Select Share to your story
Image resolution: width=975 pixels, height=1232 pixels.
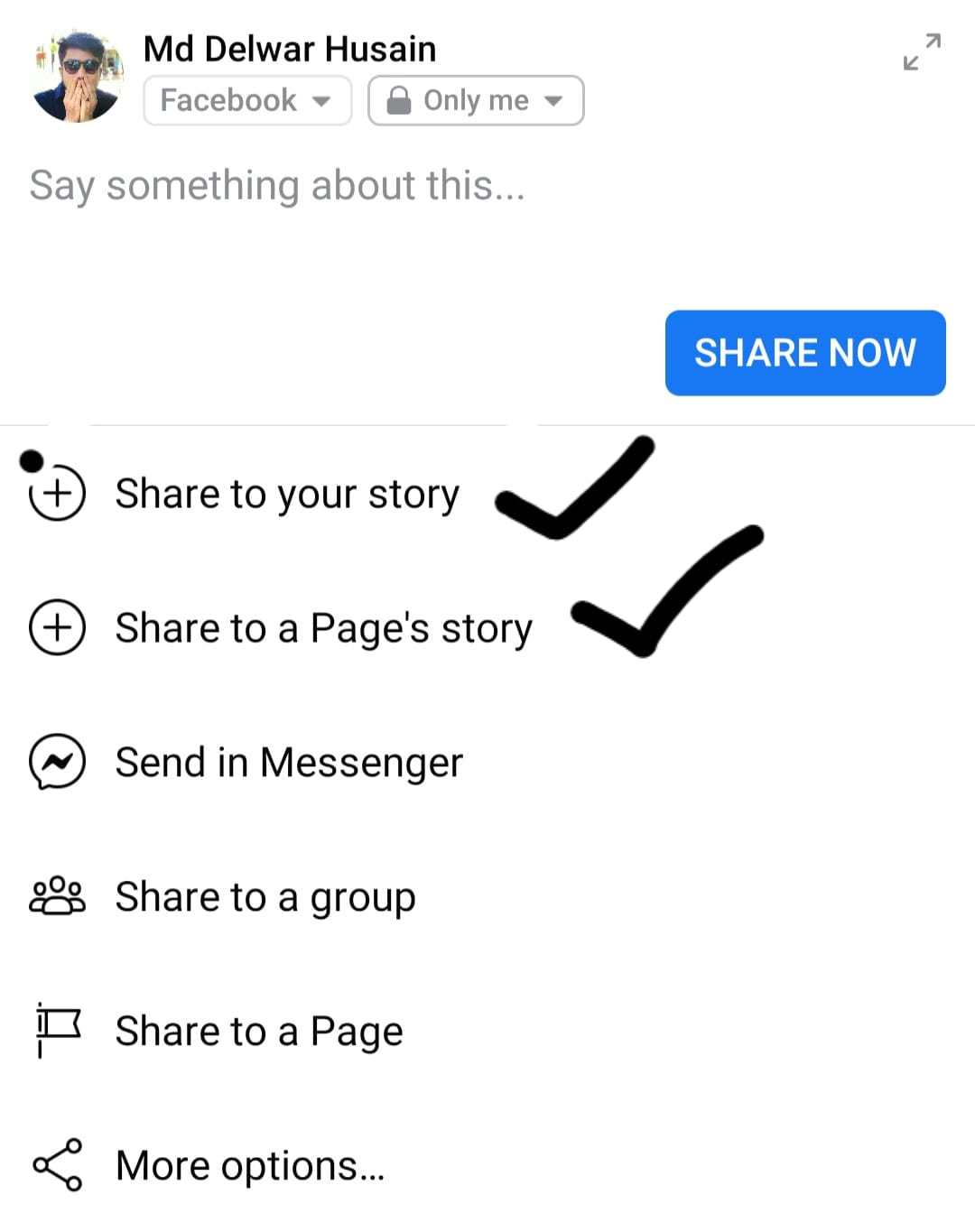click(x=286, y=494)
